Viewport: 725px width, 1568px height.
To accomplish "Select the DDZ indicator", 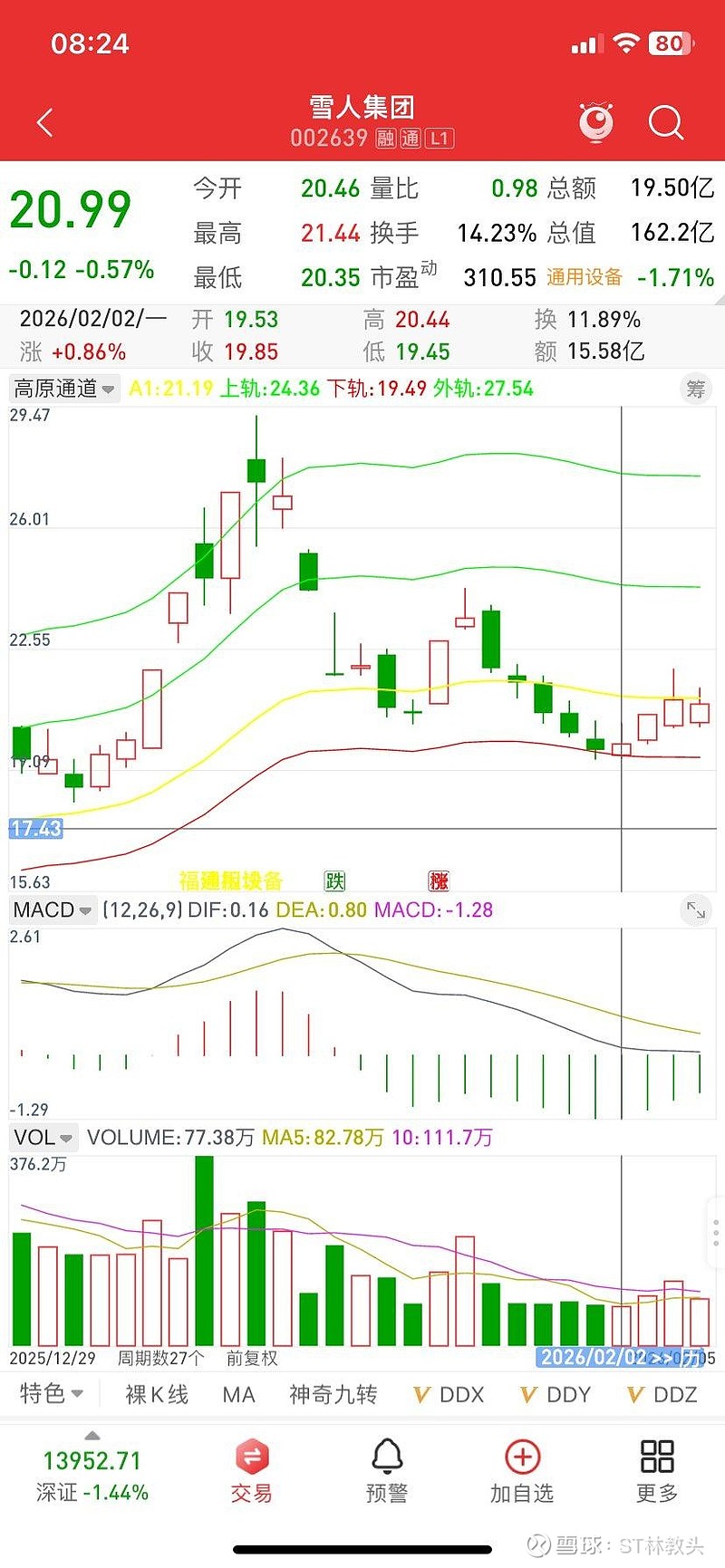I will [x=662, y=1394].
